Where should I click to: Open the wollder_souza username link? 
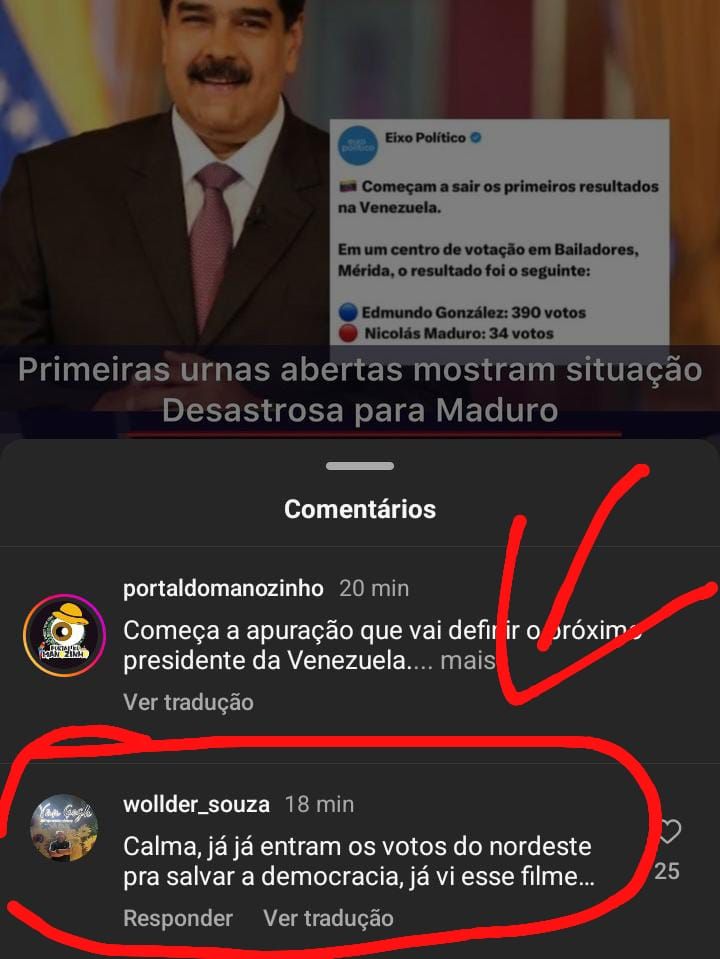coord(196,804)
